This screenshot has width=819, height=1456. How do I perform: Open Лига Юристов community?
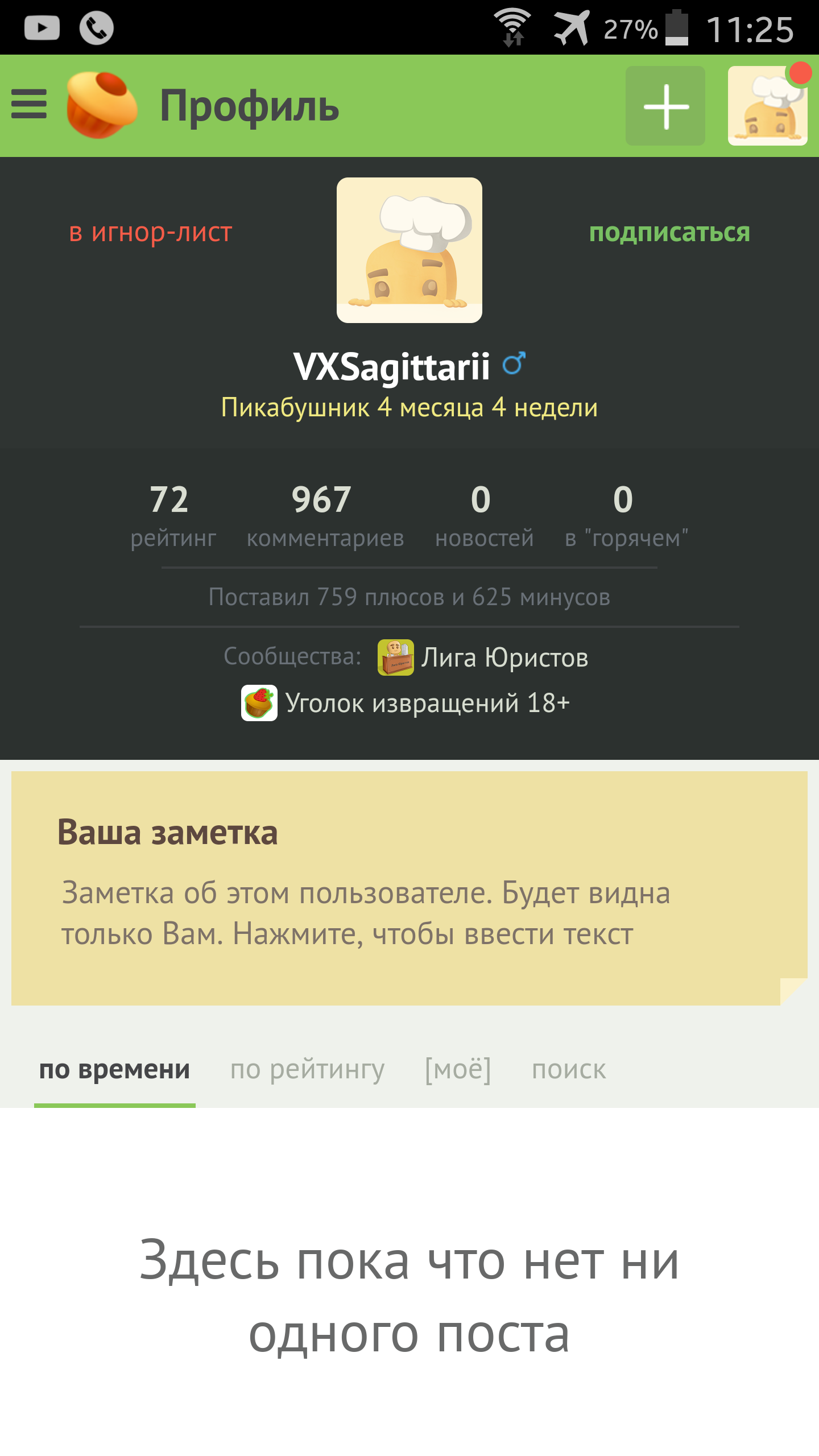tap(483, 657)
